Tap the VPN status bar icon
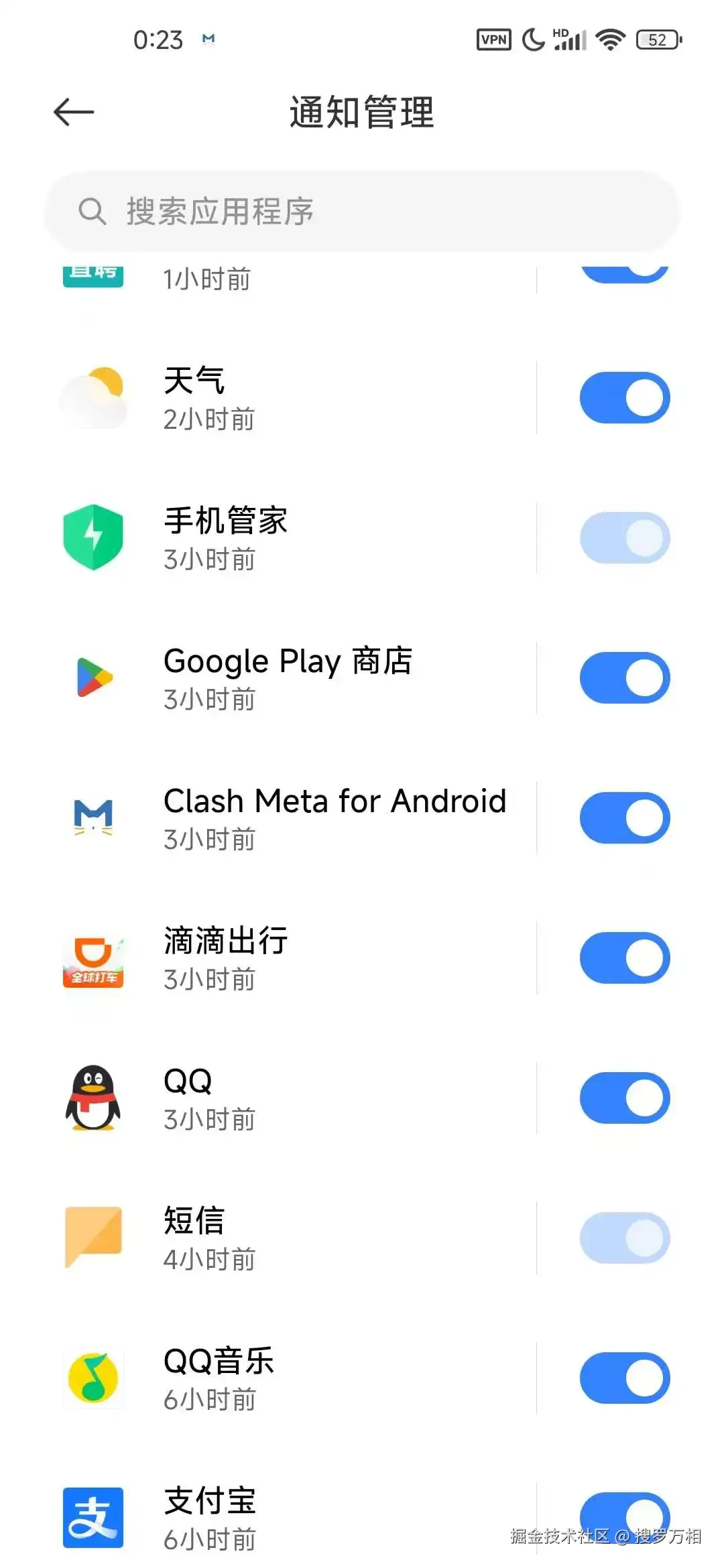Screen dimensions: 724x1568 (x=493, y=40)
